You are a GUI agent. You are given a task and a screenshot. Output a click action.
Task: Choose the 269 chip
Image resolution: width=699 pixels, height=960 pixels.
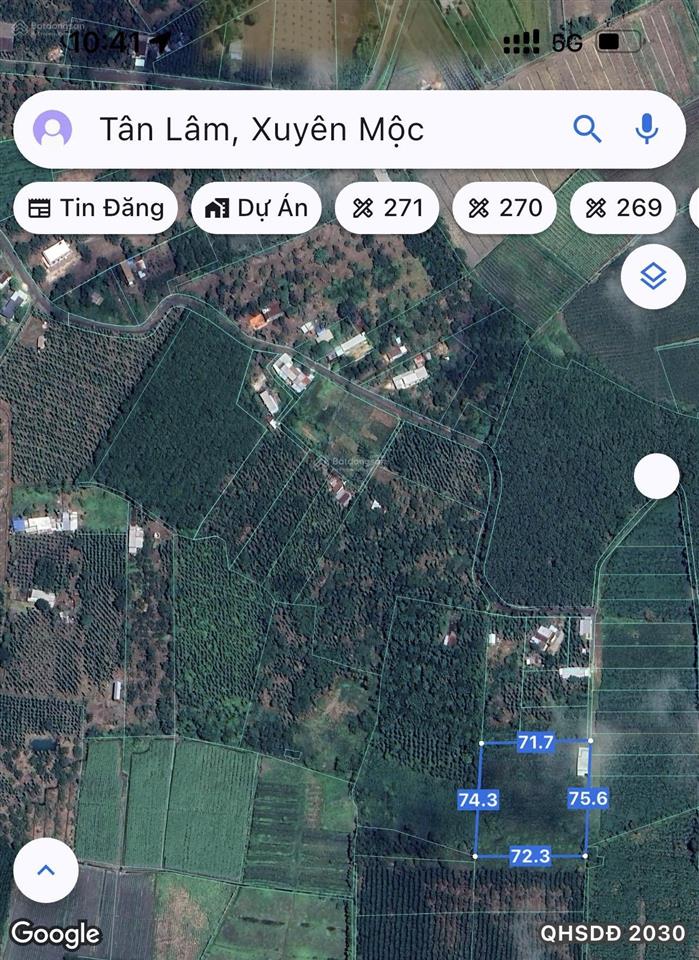(x=623, y=208)
